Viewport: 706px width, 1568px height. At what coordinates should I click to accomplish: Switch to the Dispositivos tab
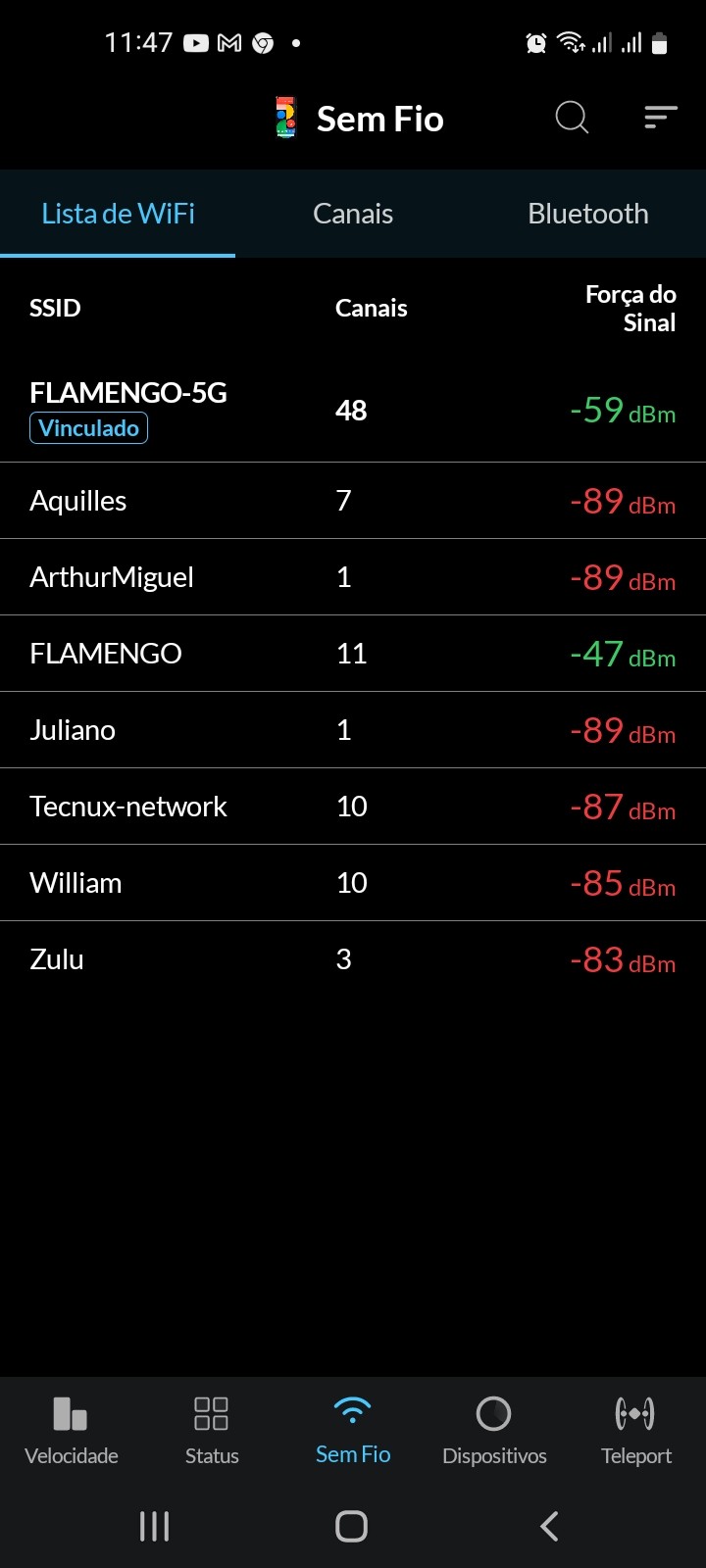(494, 1431)
